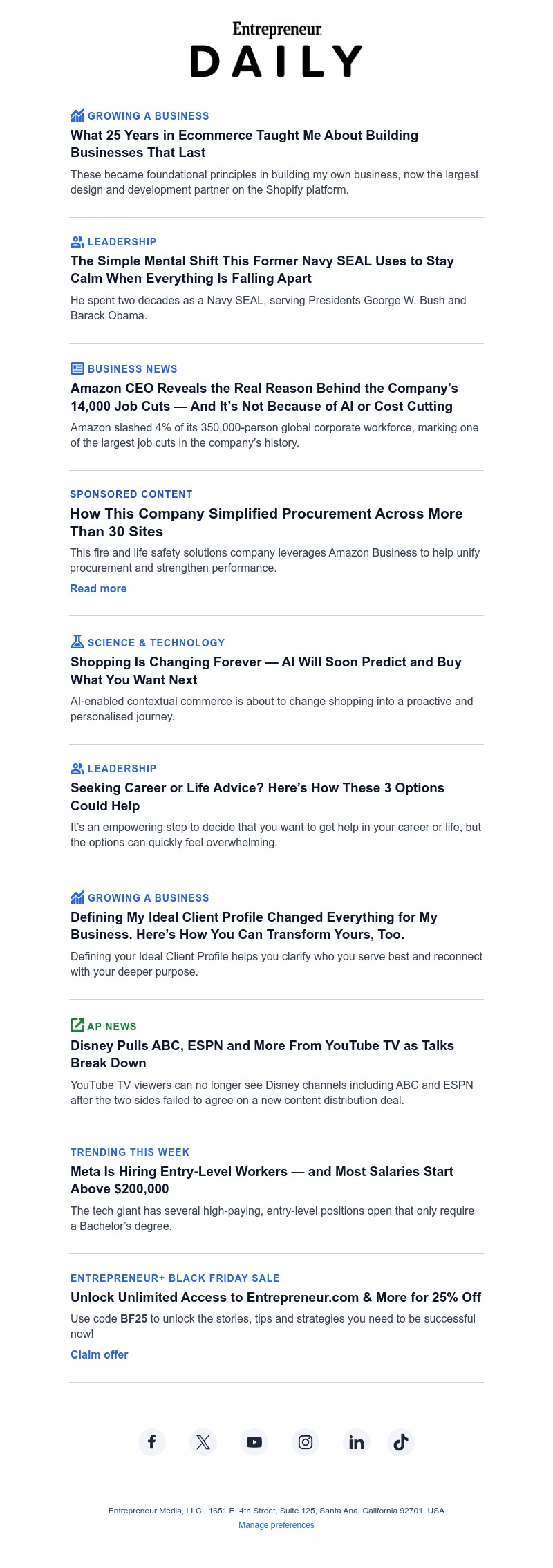Click the Business News newspaper icon
The width and height of the screenshot is (553, 1568).
[x=76, y=368]
